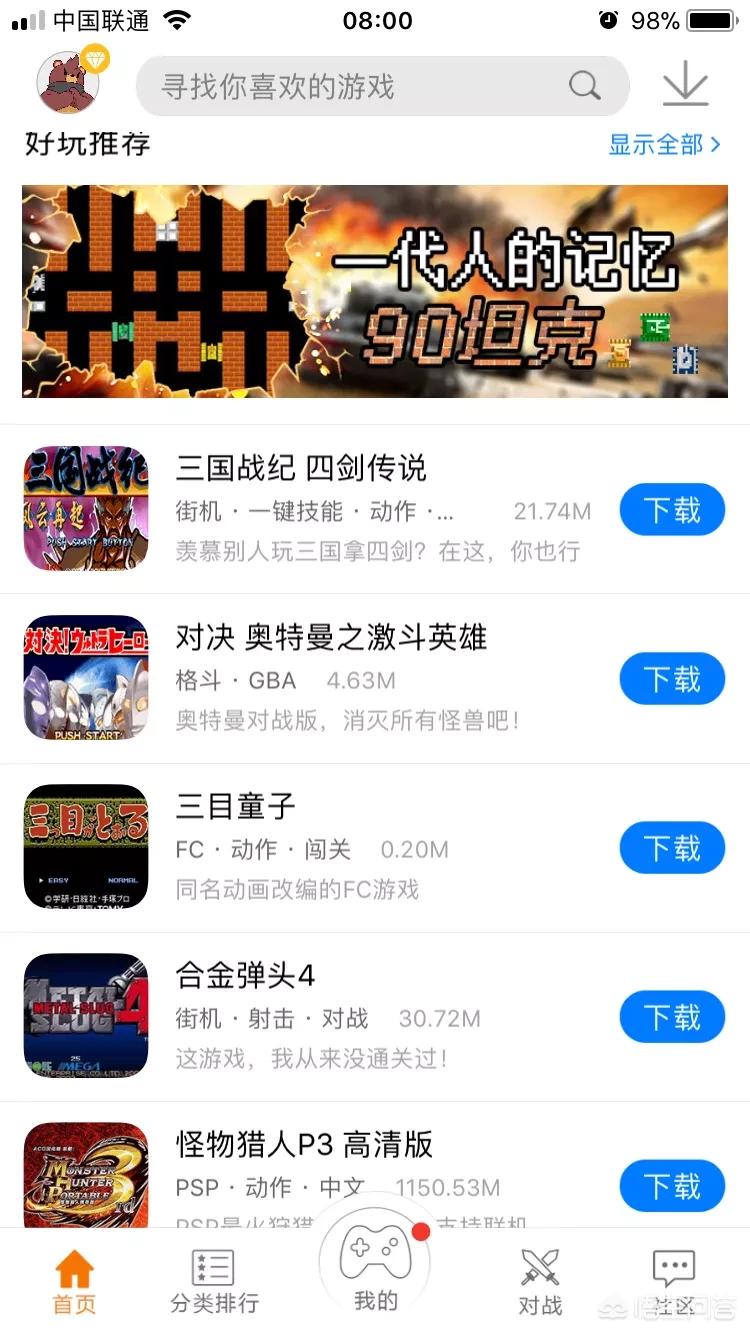This screenshot has height=1334, width=750.
Task: Switch to the 首页 tab
Action: tap(75, 1282)
